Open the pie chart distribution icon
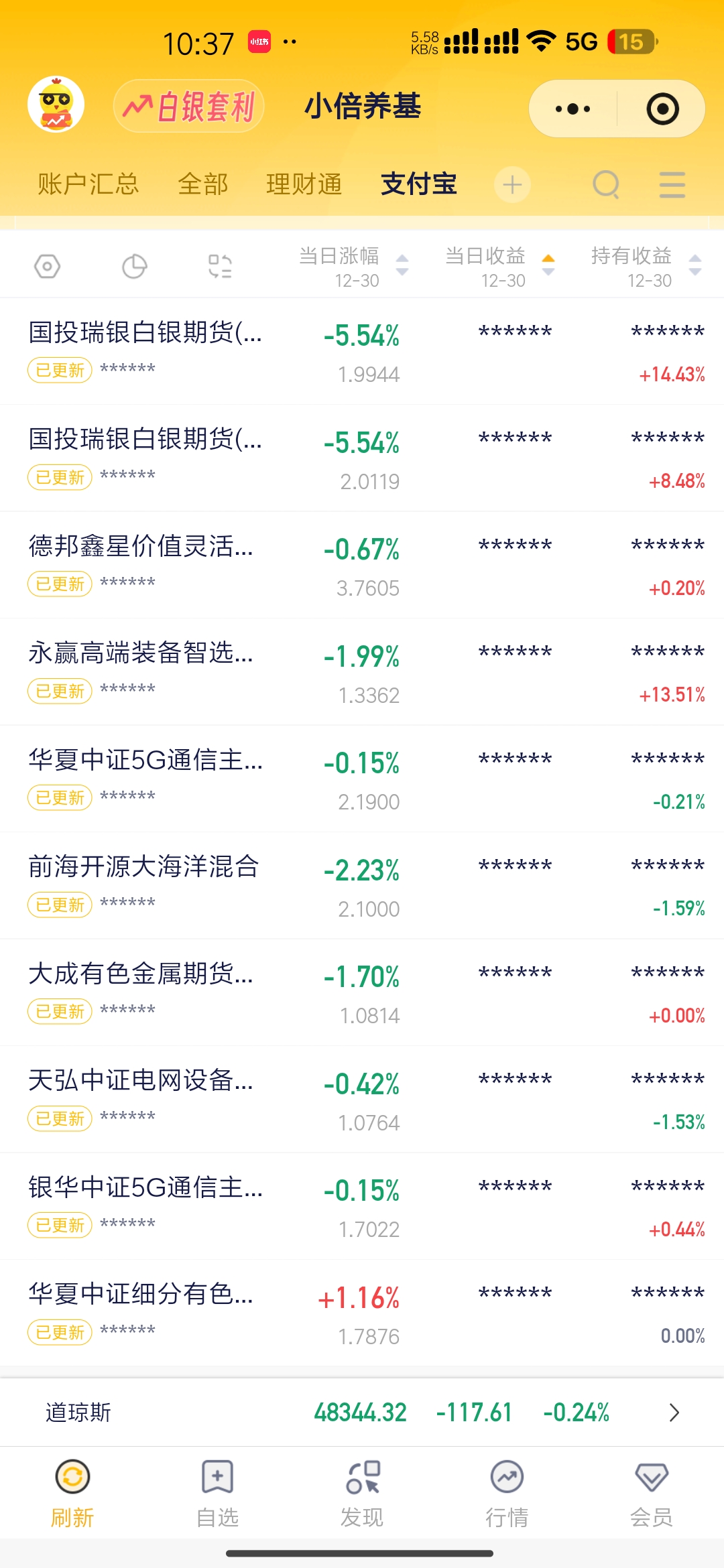The image size is (724, 1568). point(134,267)
